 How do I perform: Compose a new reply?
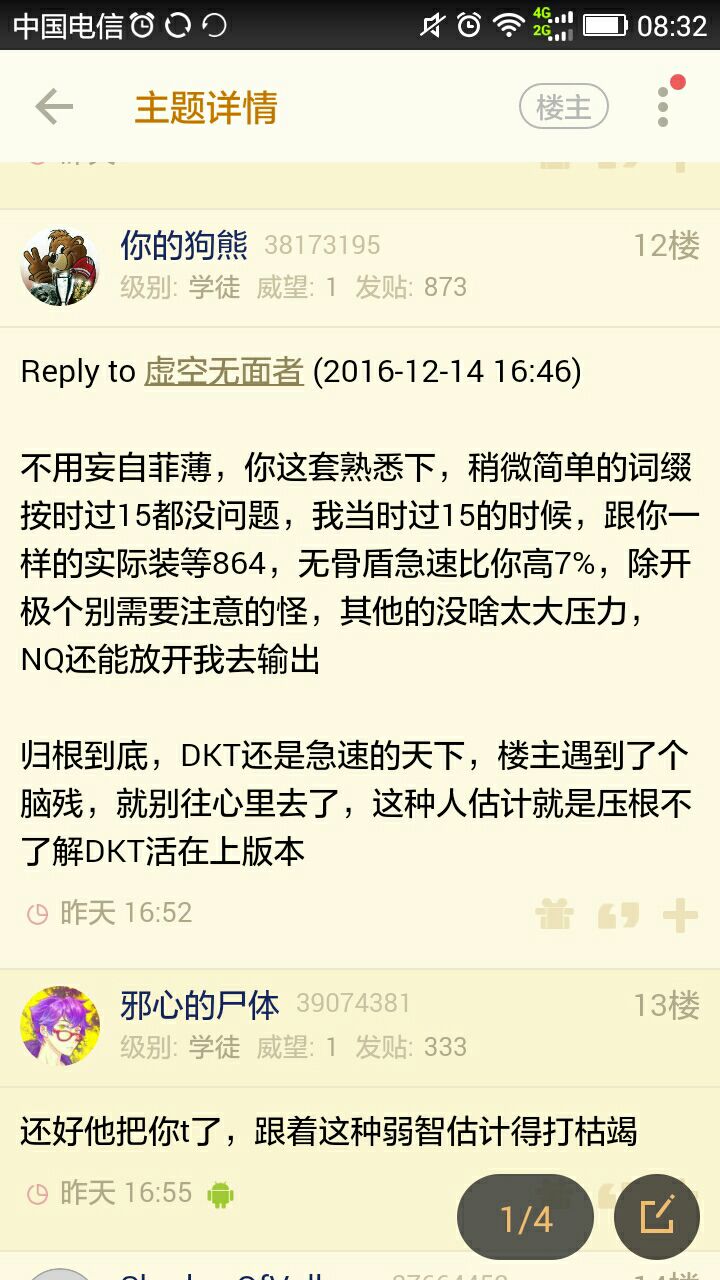[x=656, y=1217]
